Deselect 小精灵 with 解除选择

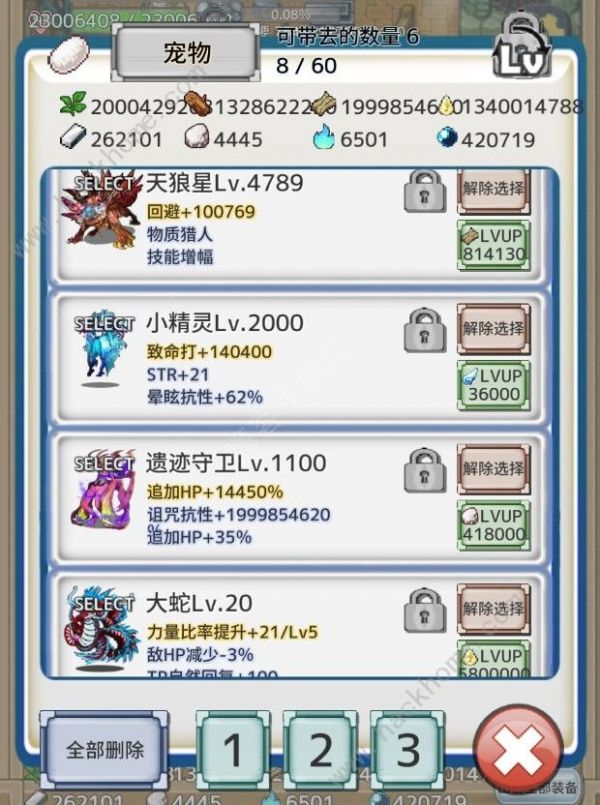tap(493, 328)
